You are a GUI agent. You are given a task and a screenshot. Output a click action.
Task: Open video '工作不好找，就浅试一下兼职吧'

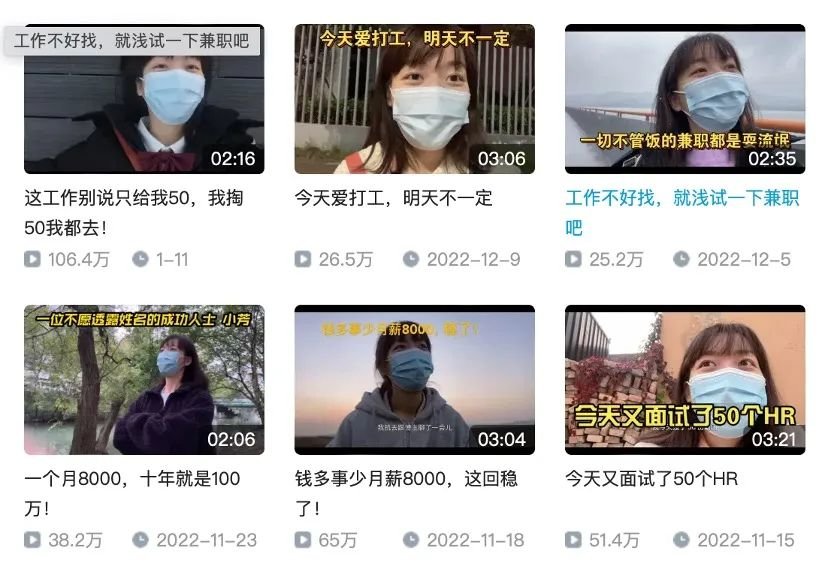[684, 100]
